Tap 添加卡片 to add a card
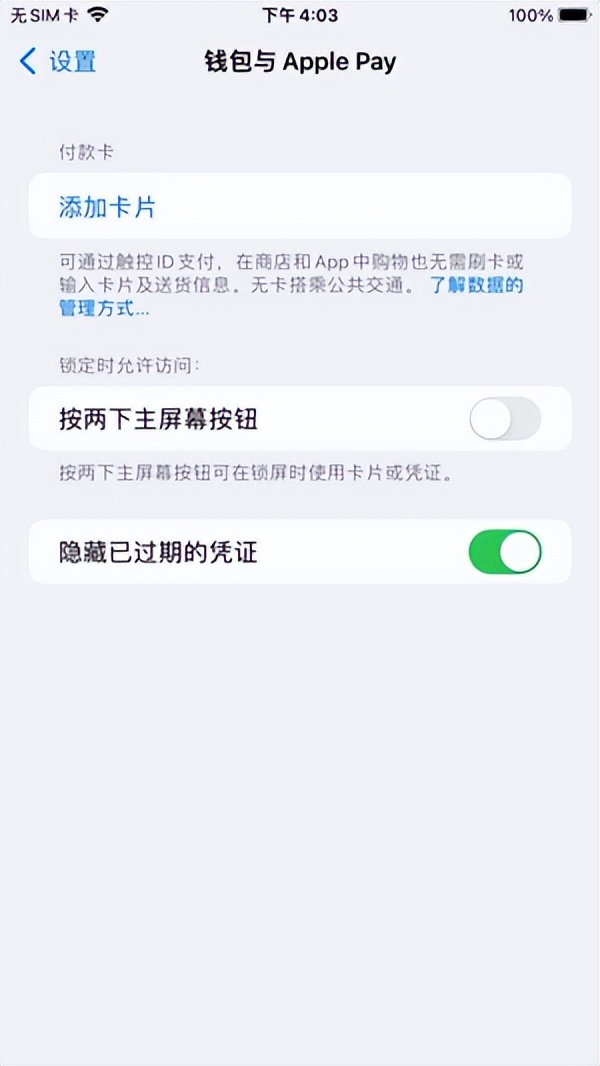The image size is (600, 1066). [x=300, y=206]
